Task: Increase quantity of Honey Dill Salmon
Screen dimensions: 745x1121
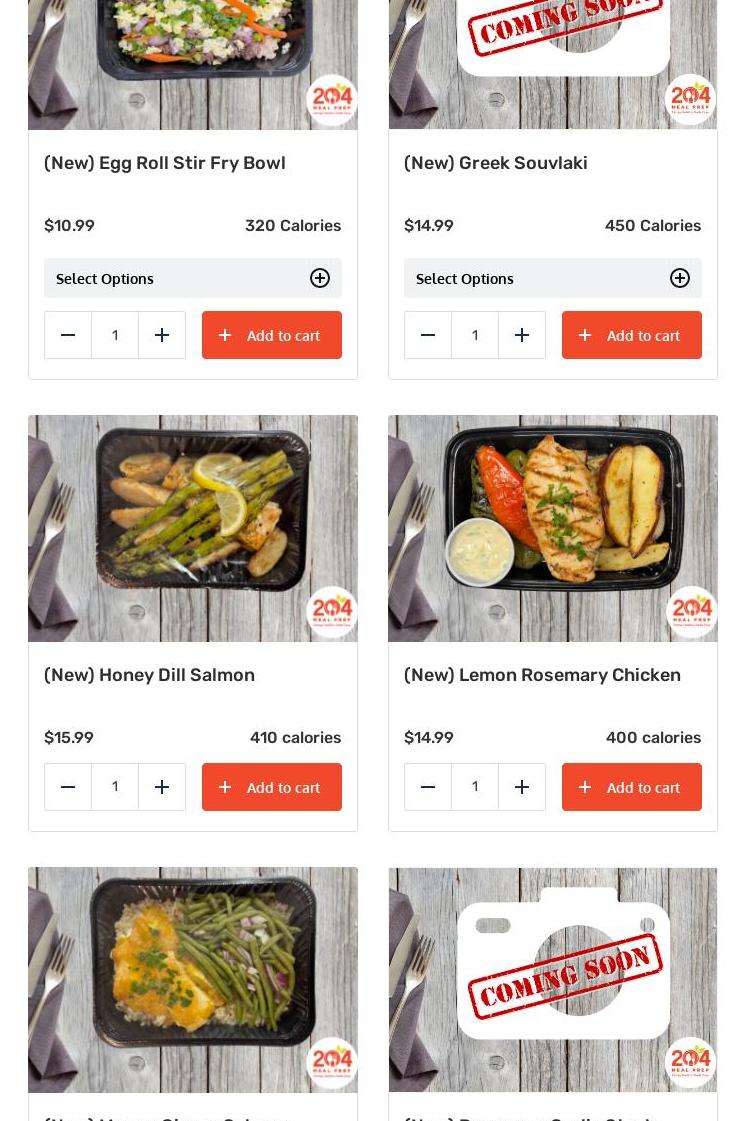Action: pyautogui.click(x=162, y=787)
